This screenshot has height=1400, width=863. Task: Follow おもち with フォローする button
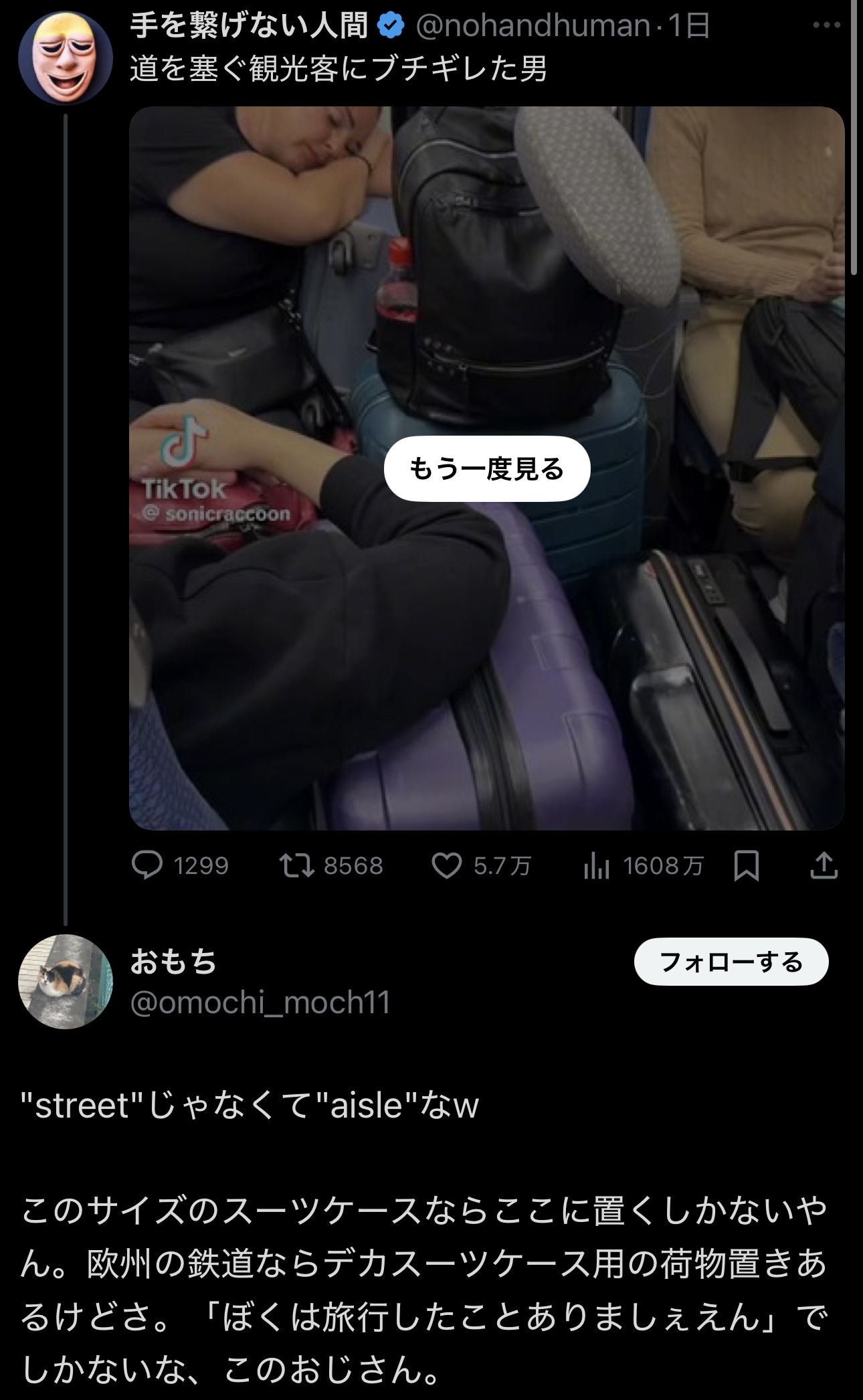pos(731,962)
